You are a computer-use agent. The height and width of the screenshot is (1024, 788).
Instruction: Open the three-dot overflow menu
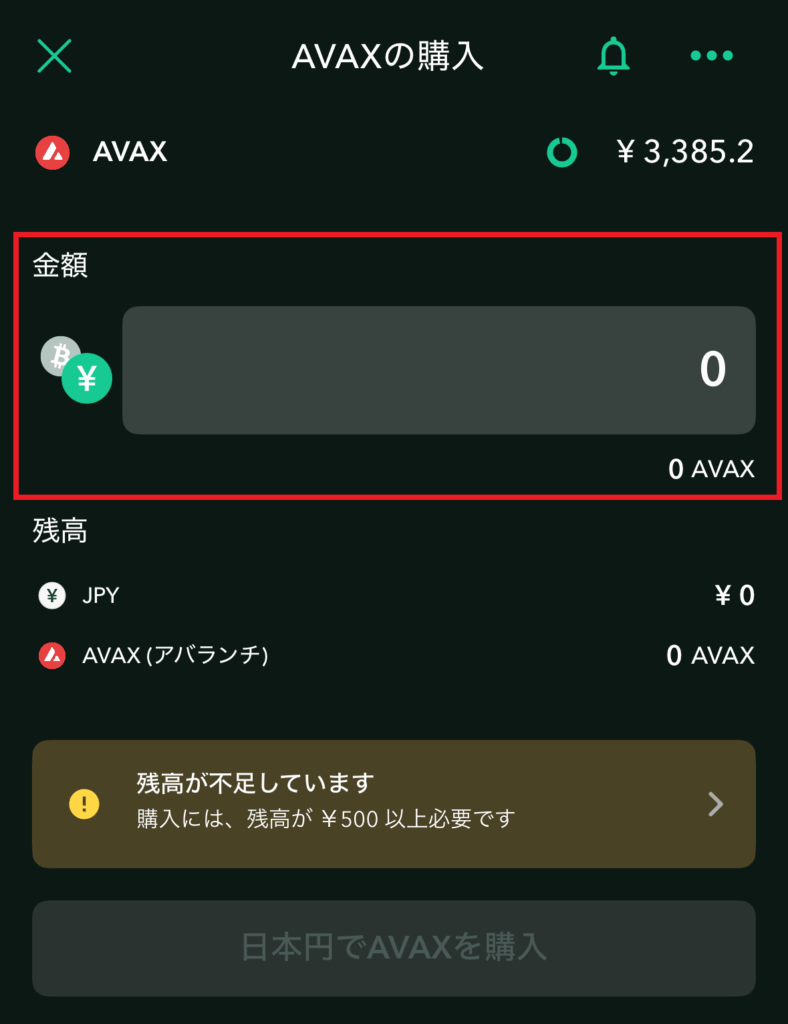[711, 56]
